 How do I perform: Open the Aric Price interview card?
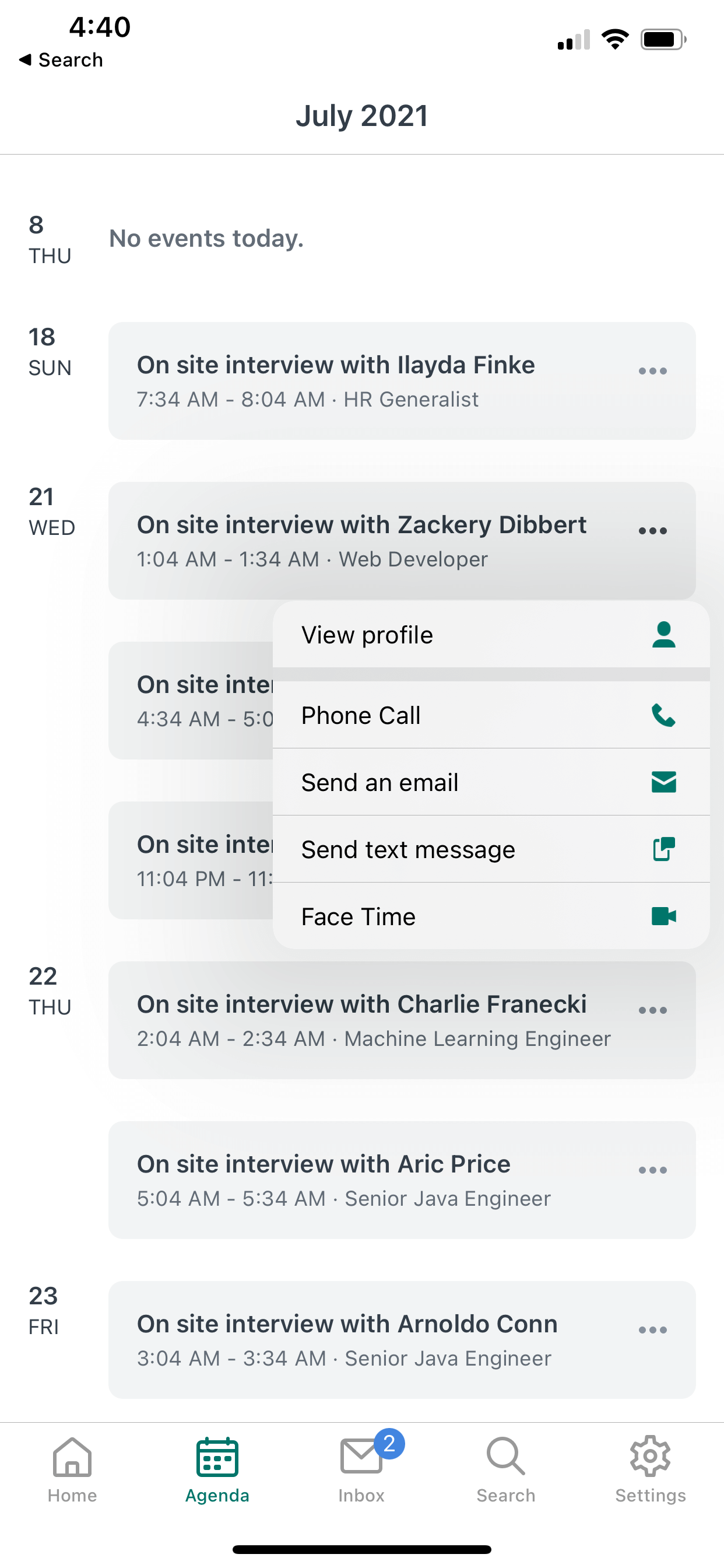(402, 1180)
